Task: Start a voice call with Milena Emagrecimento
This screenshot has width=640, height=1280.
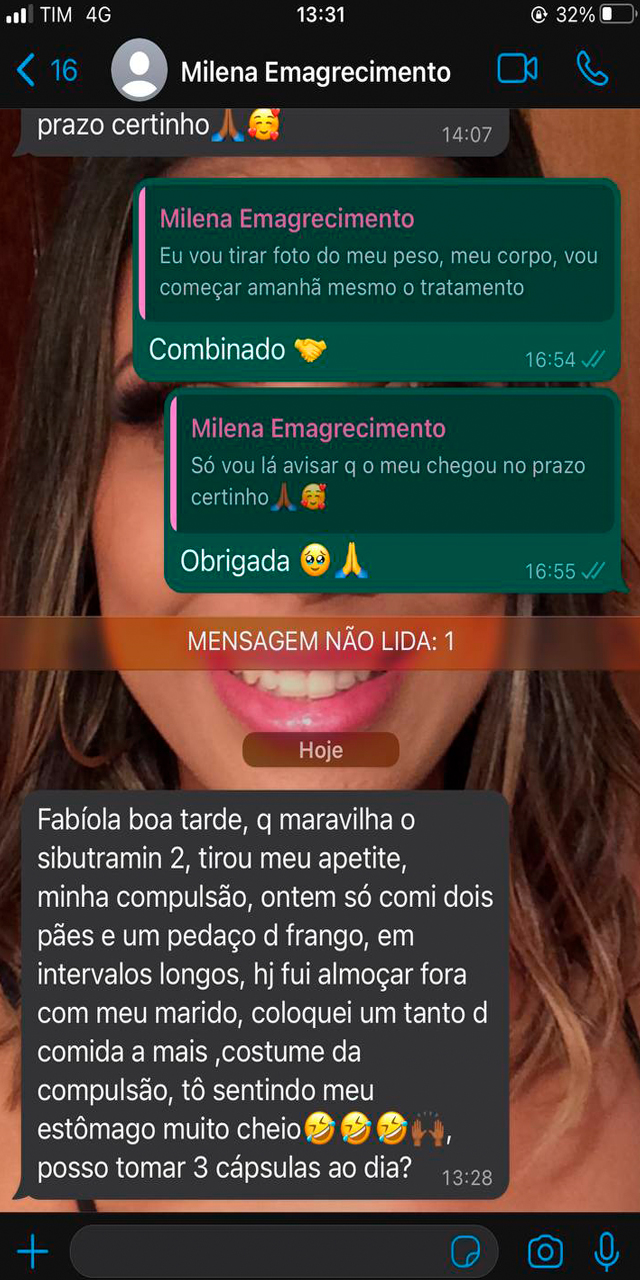Action: pyautogui.click(x=592, y=69)
